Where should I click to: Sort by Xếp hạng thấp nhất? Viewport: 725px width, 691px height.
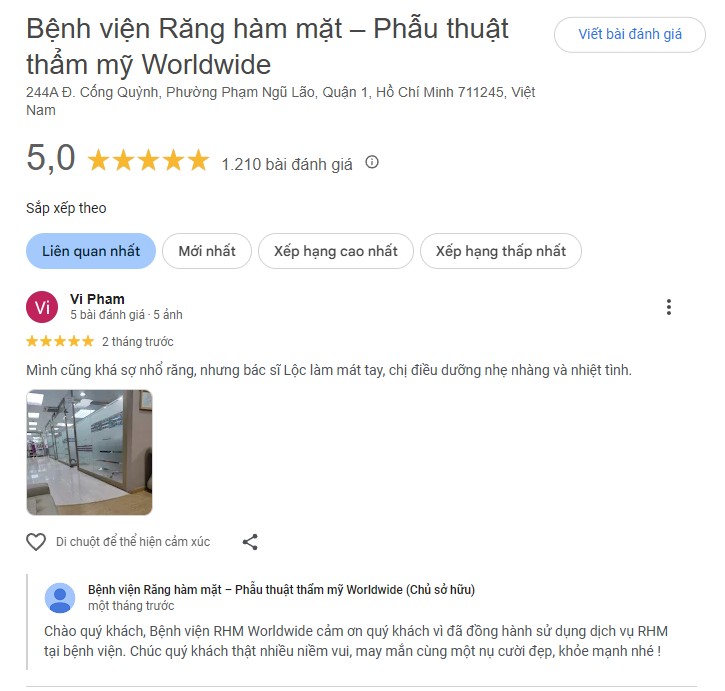point(500,251)
